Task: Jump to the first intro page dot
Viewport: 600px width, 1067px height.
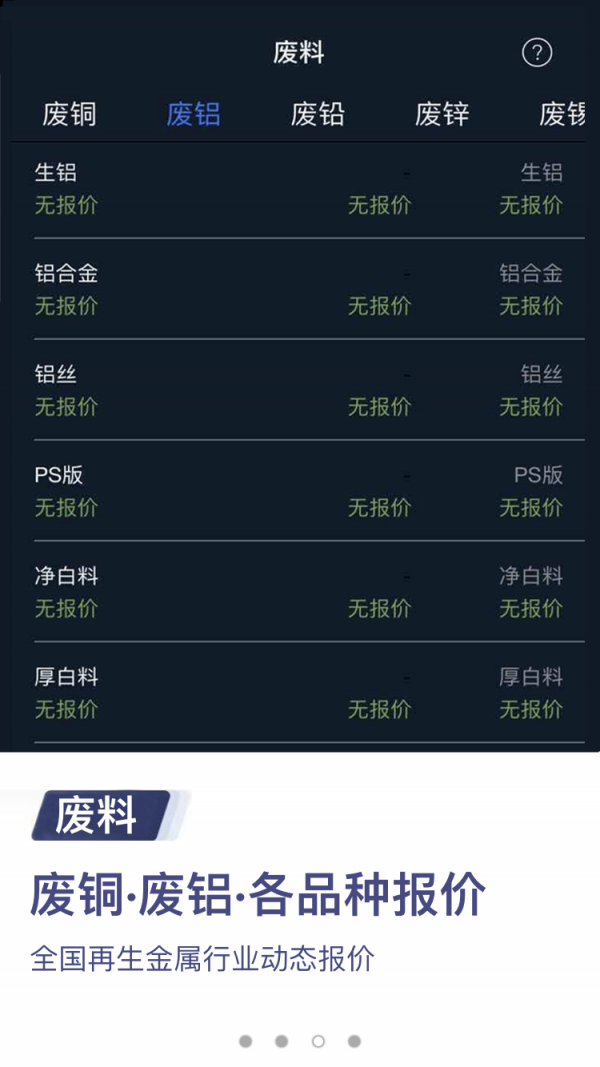Action: point(246,1041)
